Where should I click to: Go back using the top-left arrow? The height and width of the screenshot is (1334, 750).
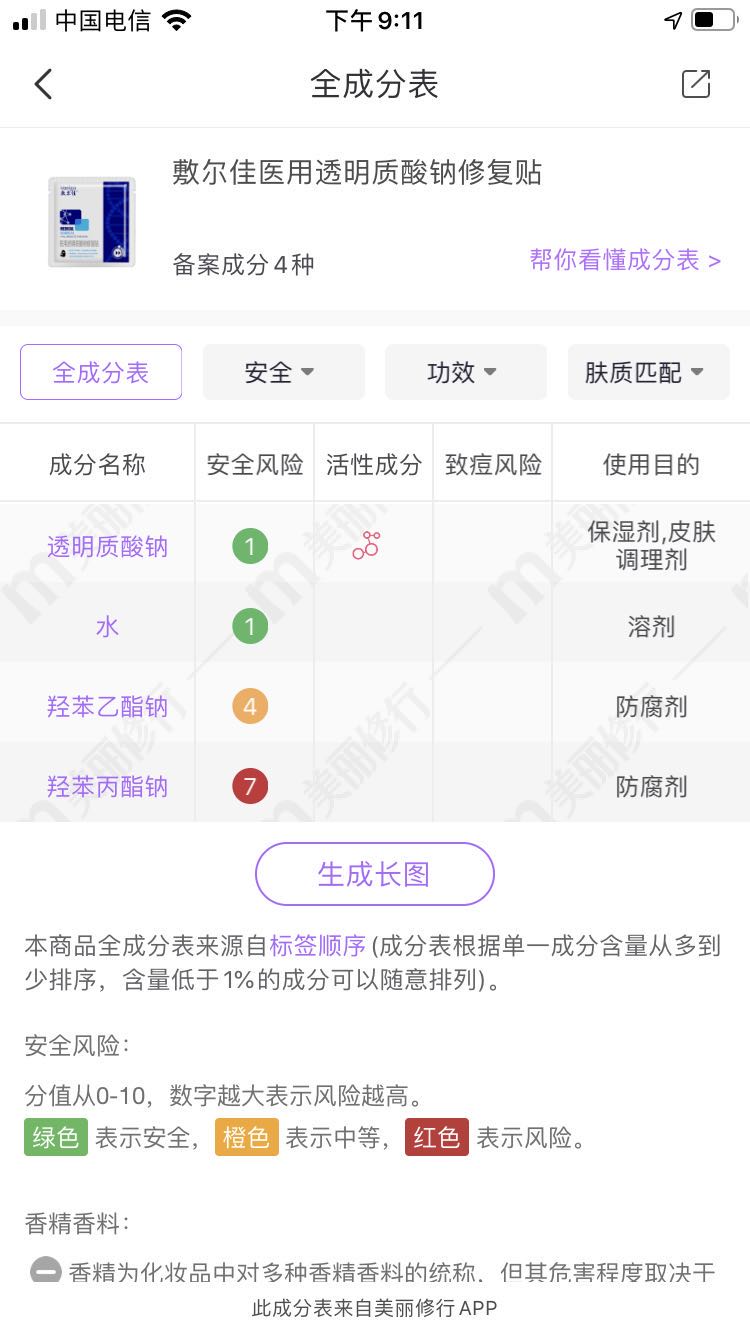pyautogui.click(x=43, y=84)
